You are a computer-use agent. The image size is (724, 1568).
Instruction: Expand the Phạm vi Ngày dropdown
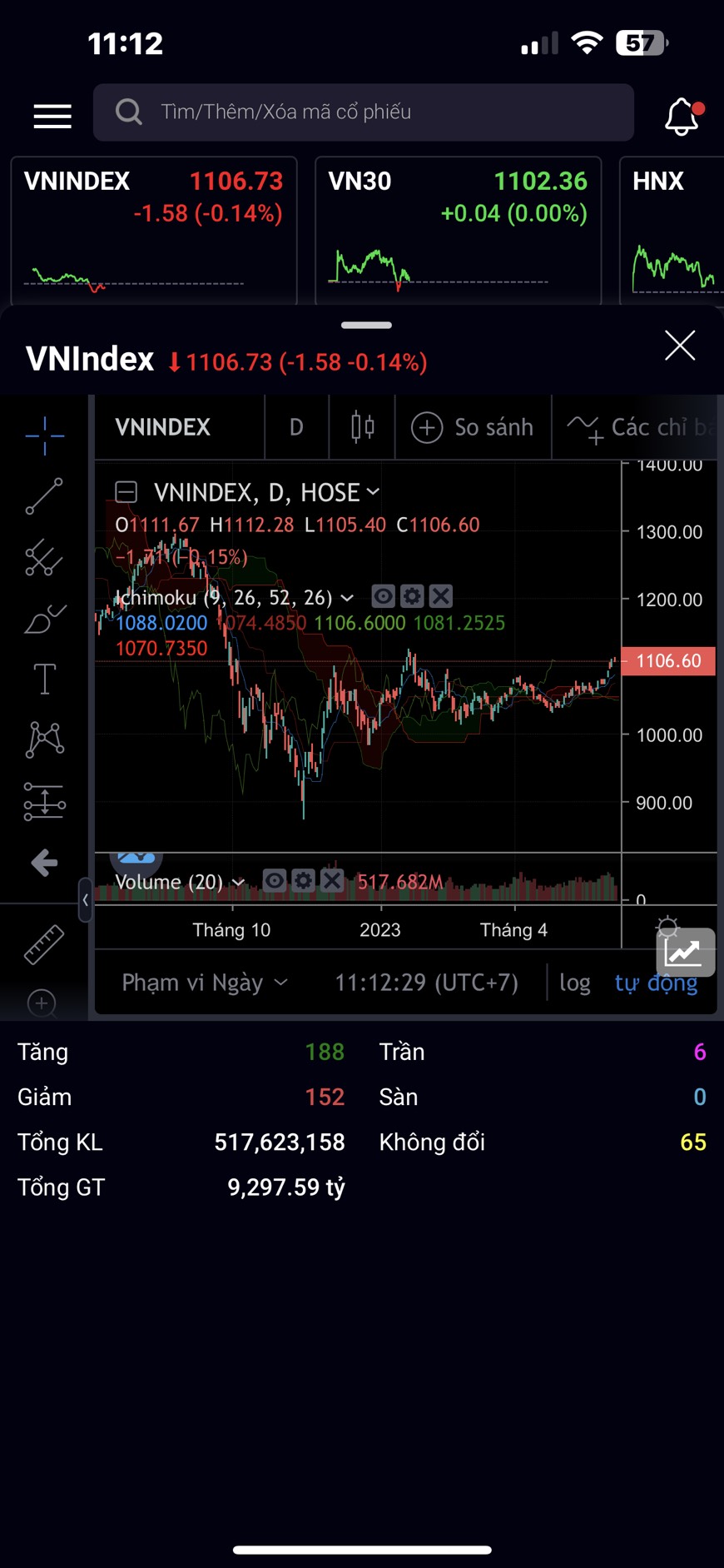coord(205,983)
